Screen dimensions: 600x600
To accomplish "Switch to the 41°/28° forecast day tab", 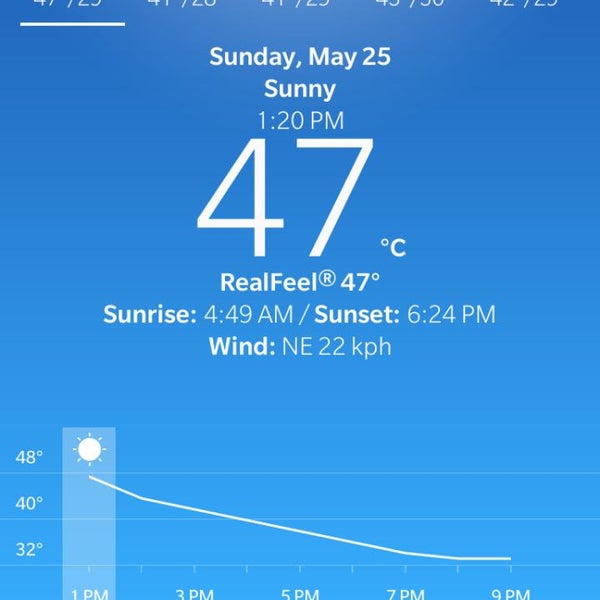I will coord(181,4).
